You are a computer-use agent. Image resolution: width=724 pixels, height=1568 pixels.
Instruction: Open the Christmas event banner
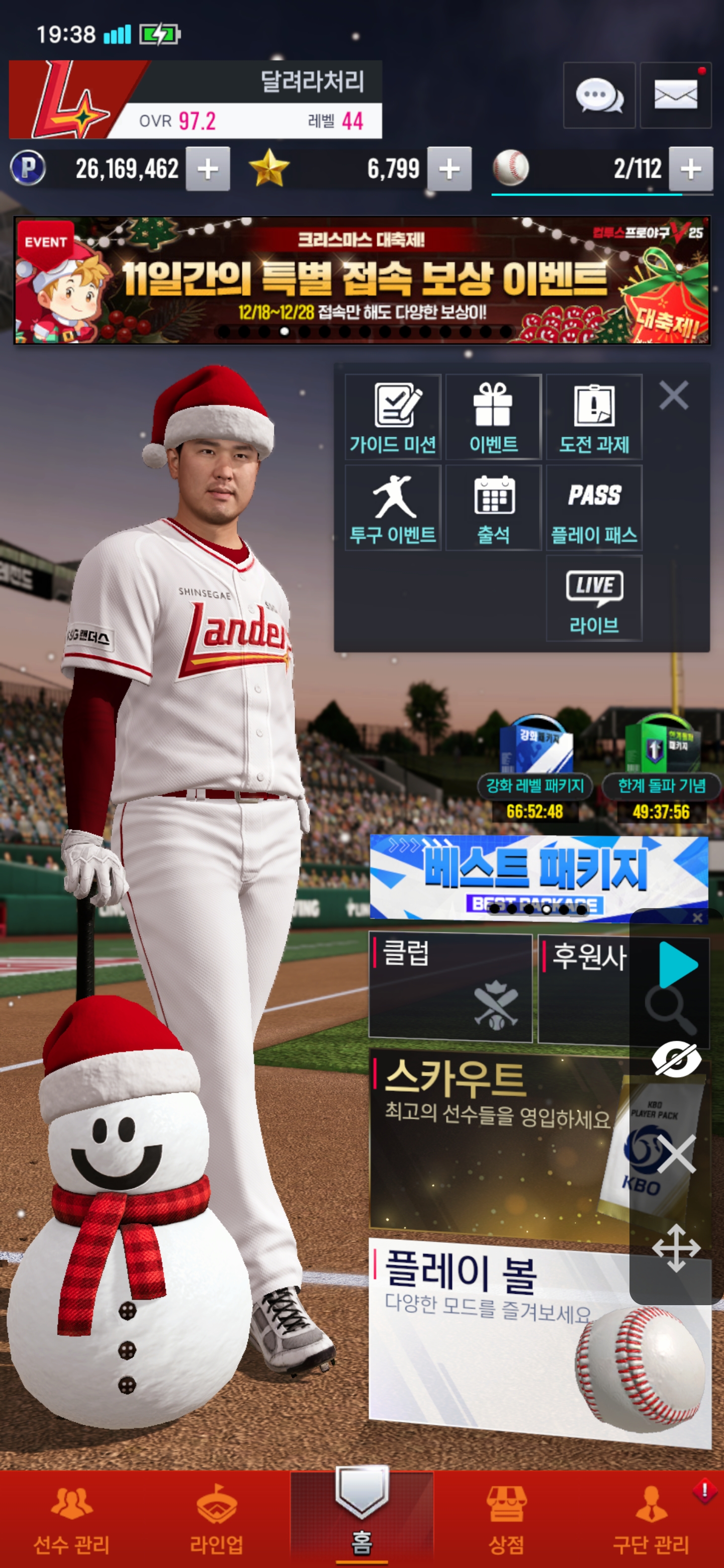pos(363,280)
